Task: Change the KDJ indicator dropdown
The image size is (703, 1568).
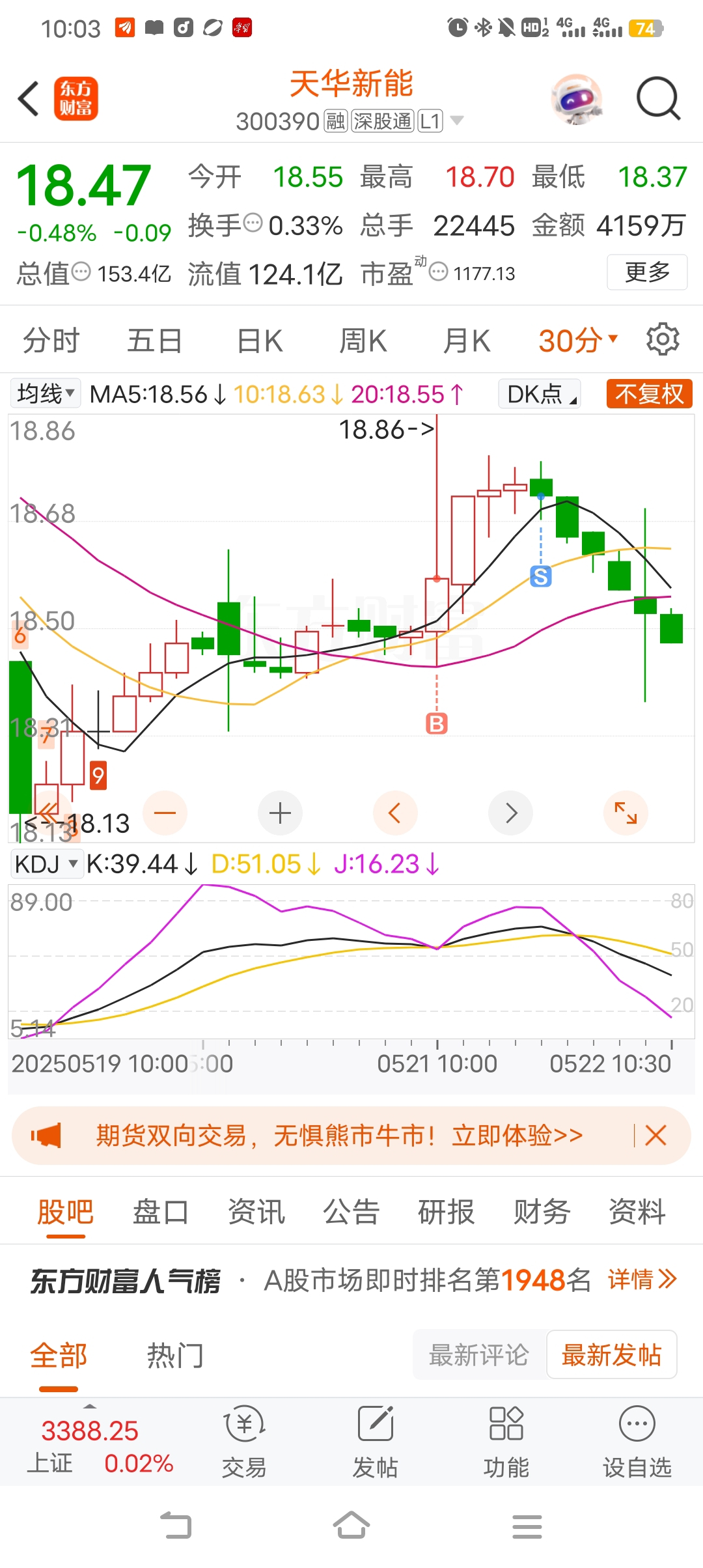Action: point(46,864)
